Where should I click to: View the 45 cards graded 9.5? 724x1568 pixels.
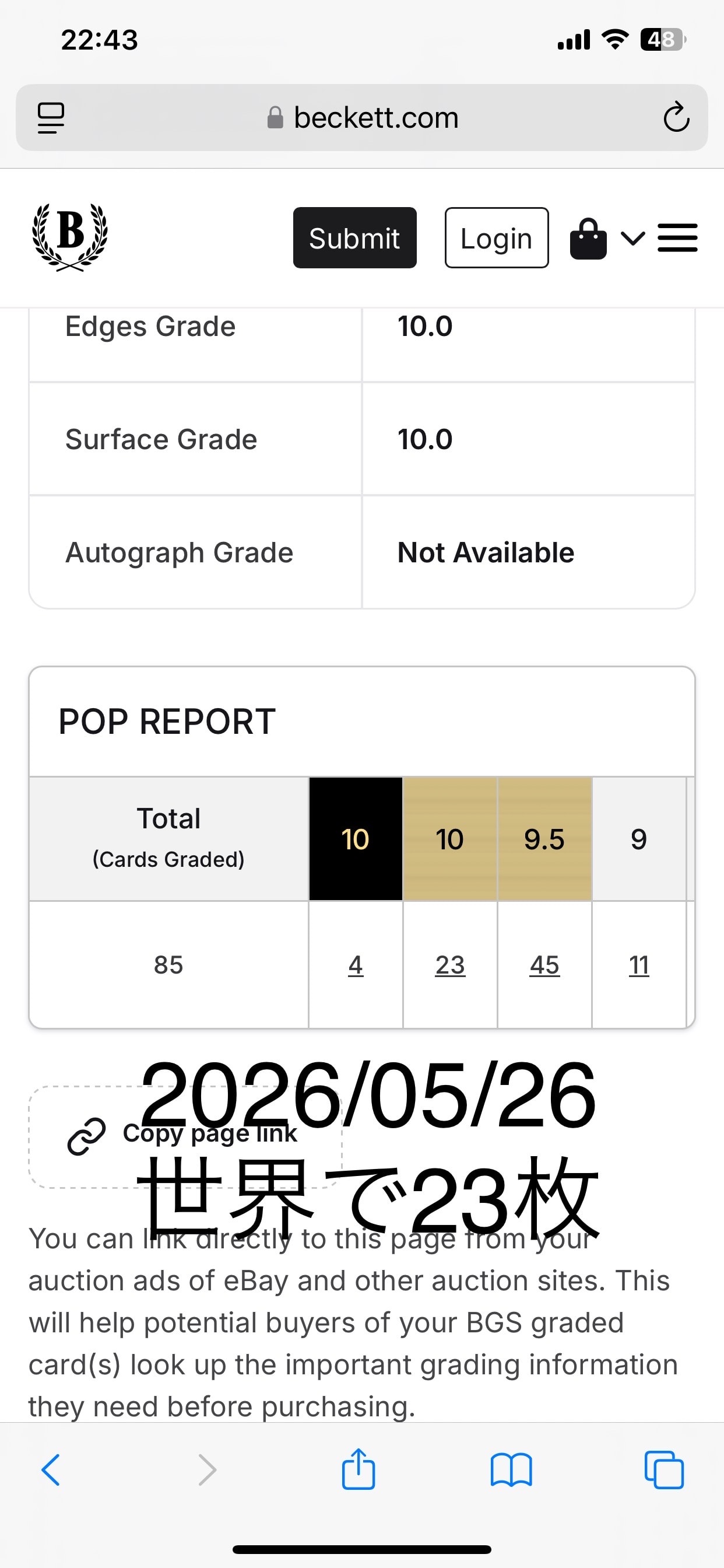pos(544,965)
